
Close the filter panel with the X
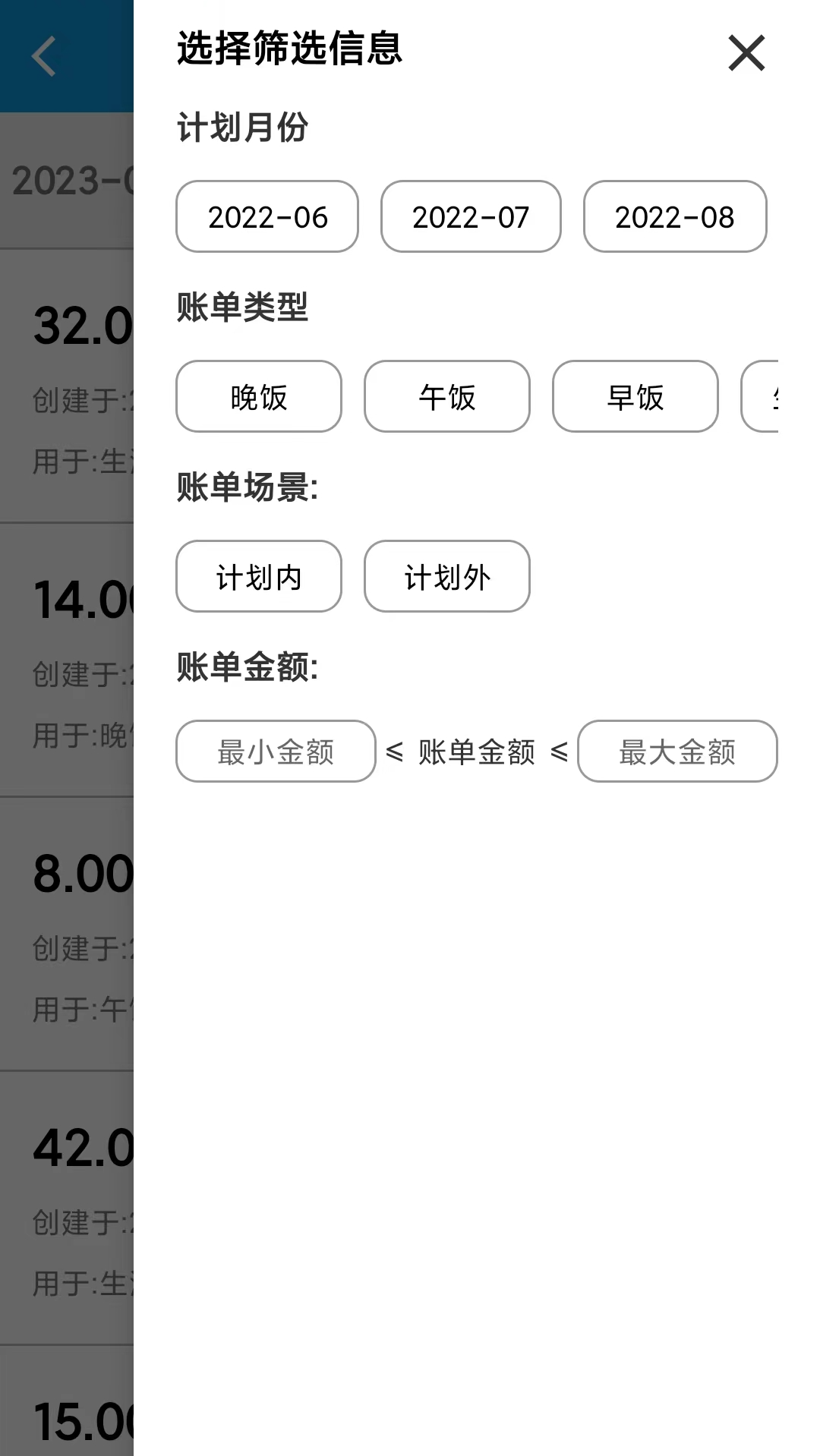pos(746,53)
